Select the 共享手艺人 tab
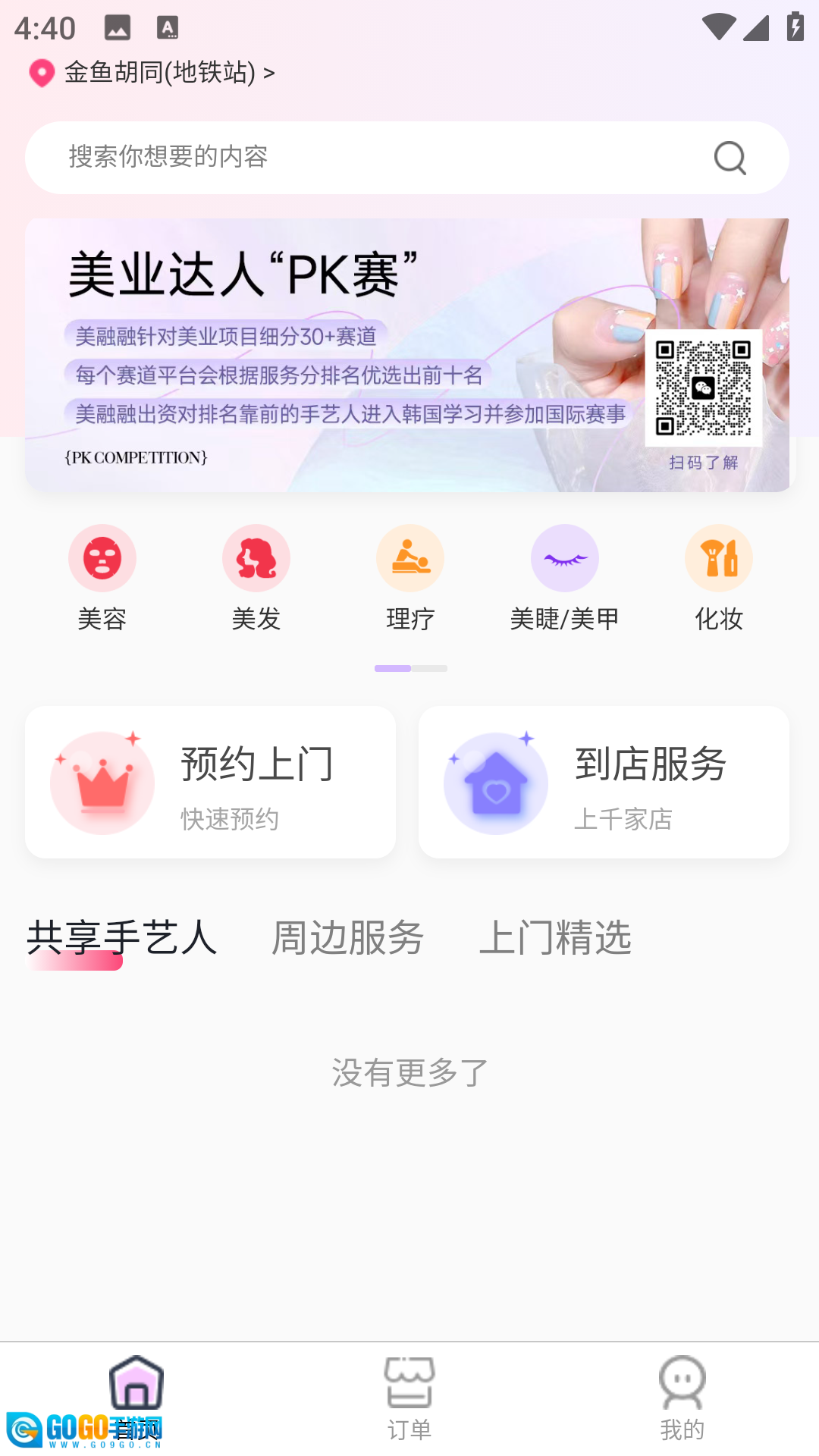 pos(121,938)
